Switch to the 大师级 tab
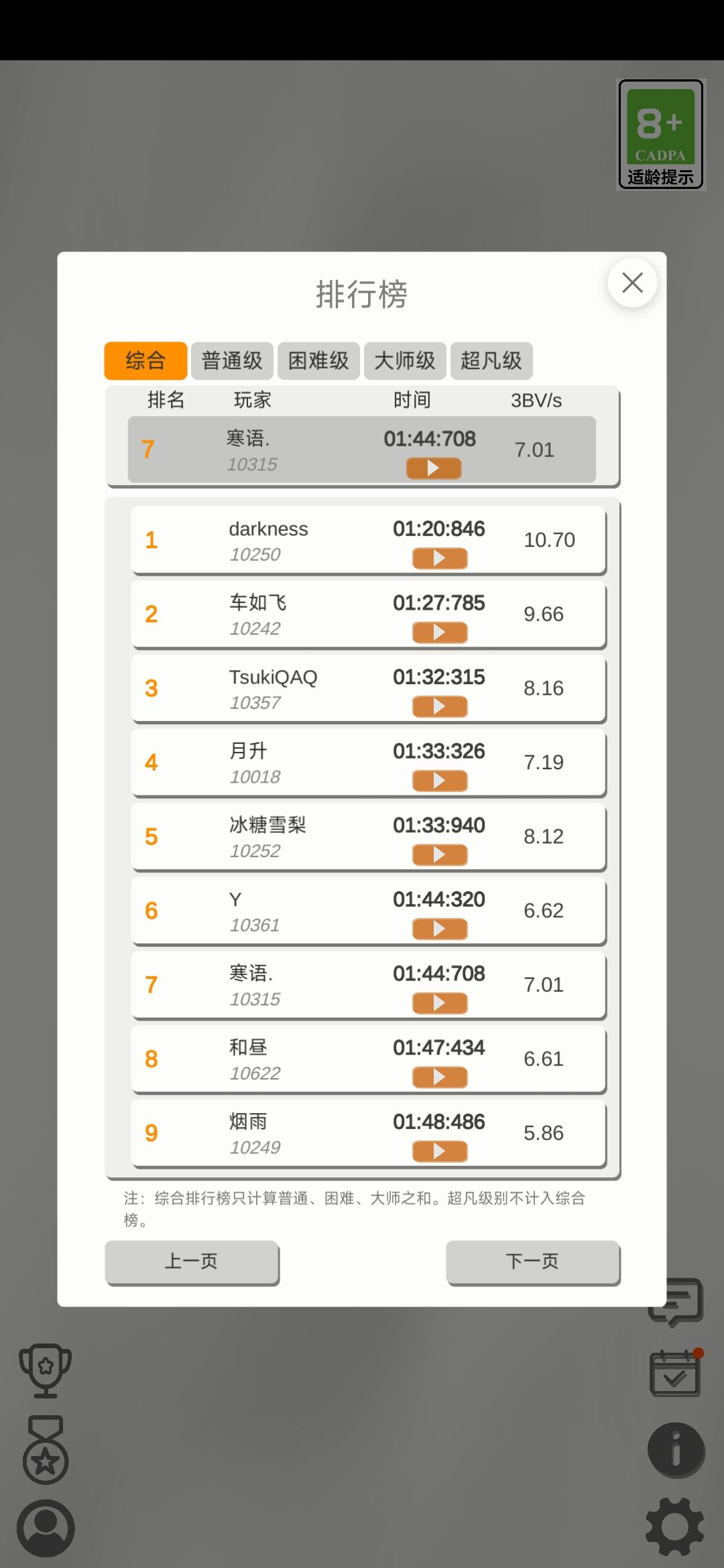The image size is (724, 1568). point(405,361)
